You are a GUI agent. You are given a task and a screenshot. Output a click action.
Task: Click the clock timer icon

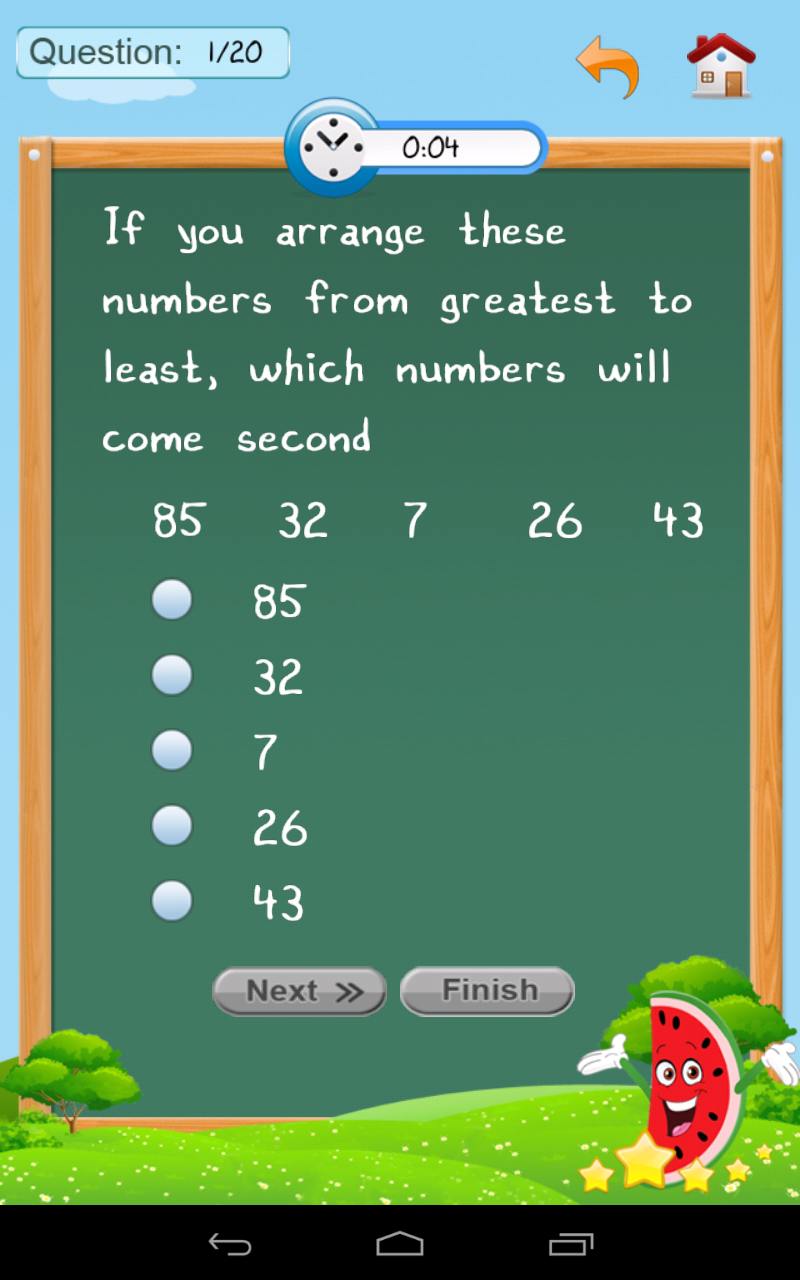click(333, 145)
